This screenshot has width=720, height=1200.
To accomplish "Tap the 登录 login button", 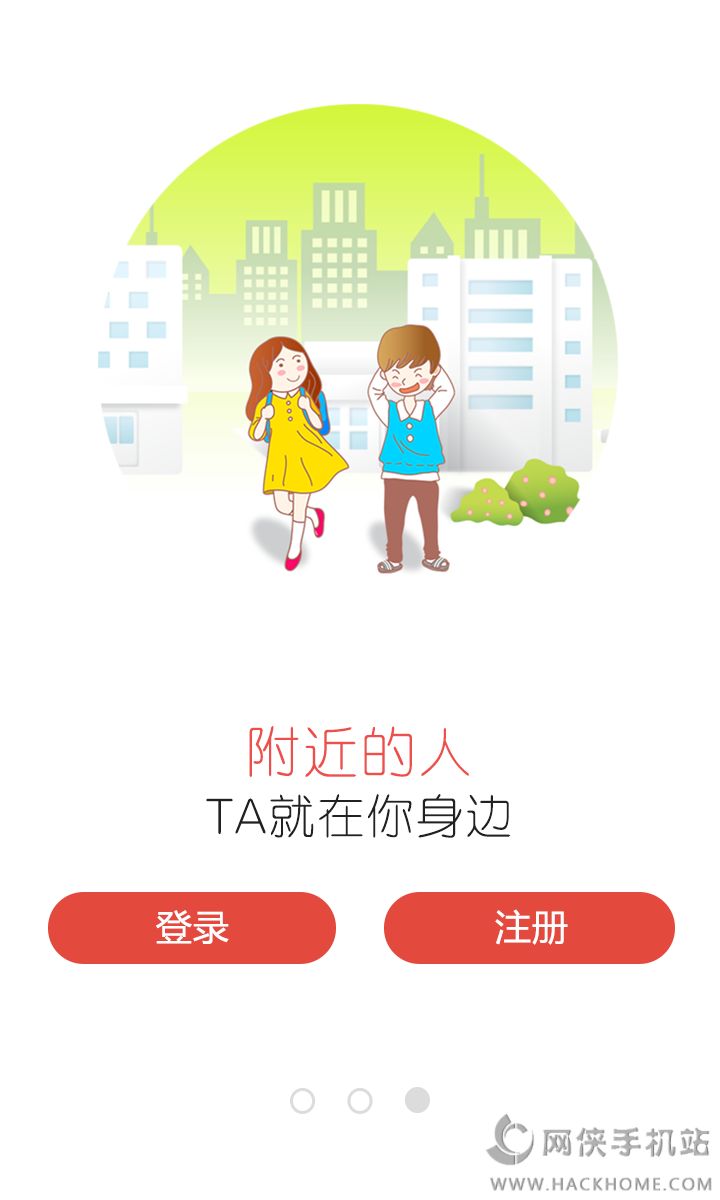I will click(x=192, y=928).
